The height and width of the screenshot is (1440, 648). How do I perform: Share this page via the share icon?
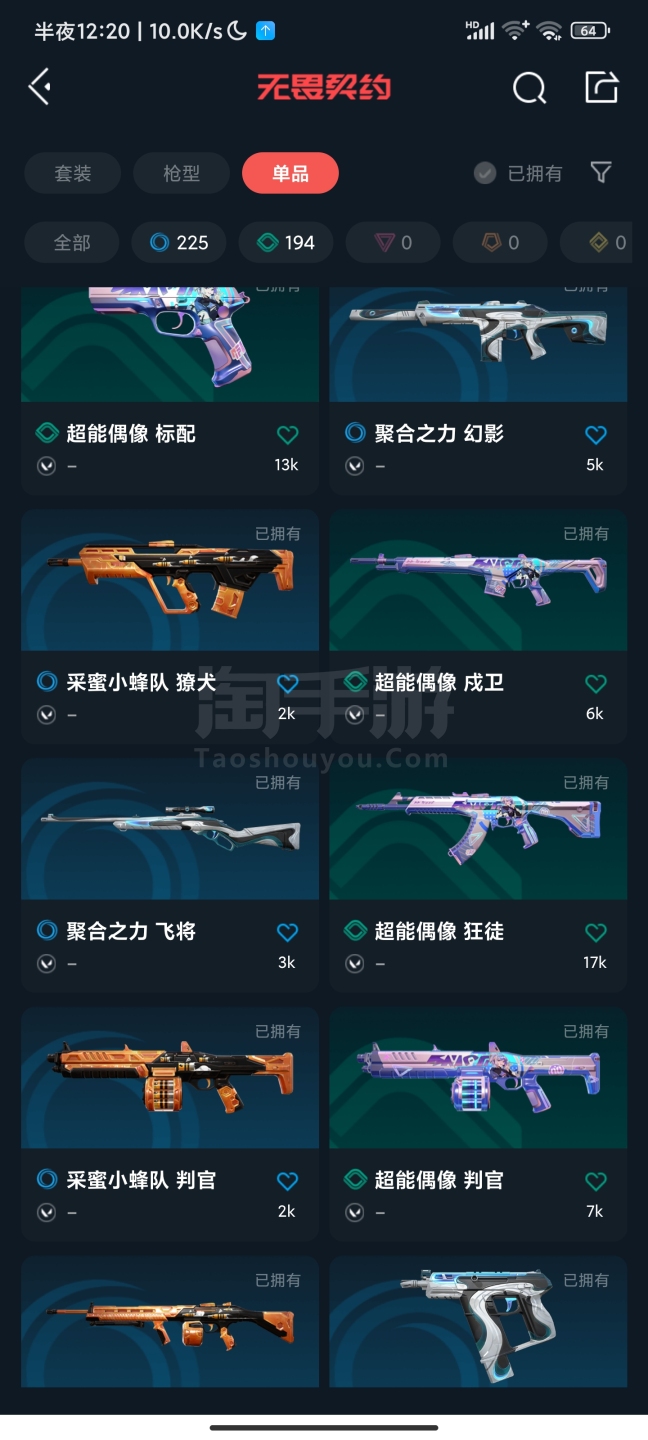[602, 87]
